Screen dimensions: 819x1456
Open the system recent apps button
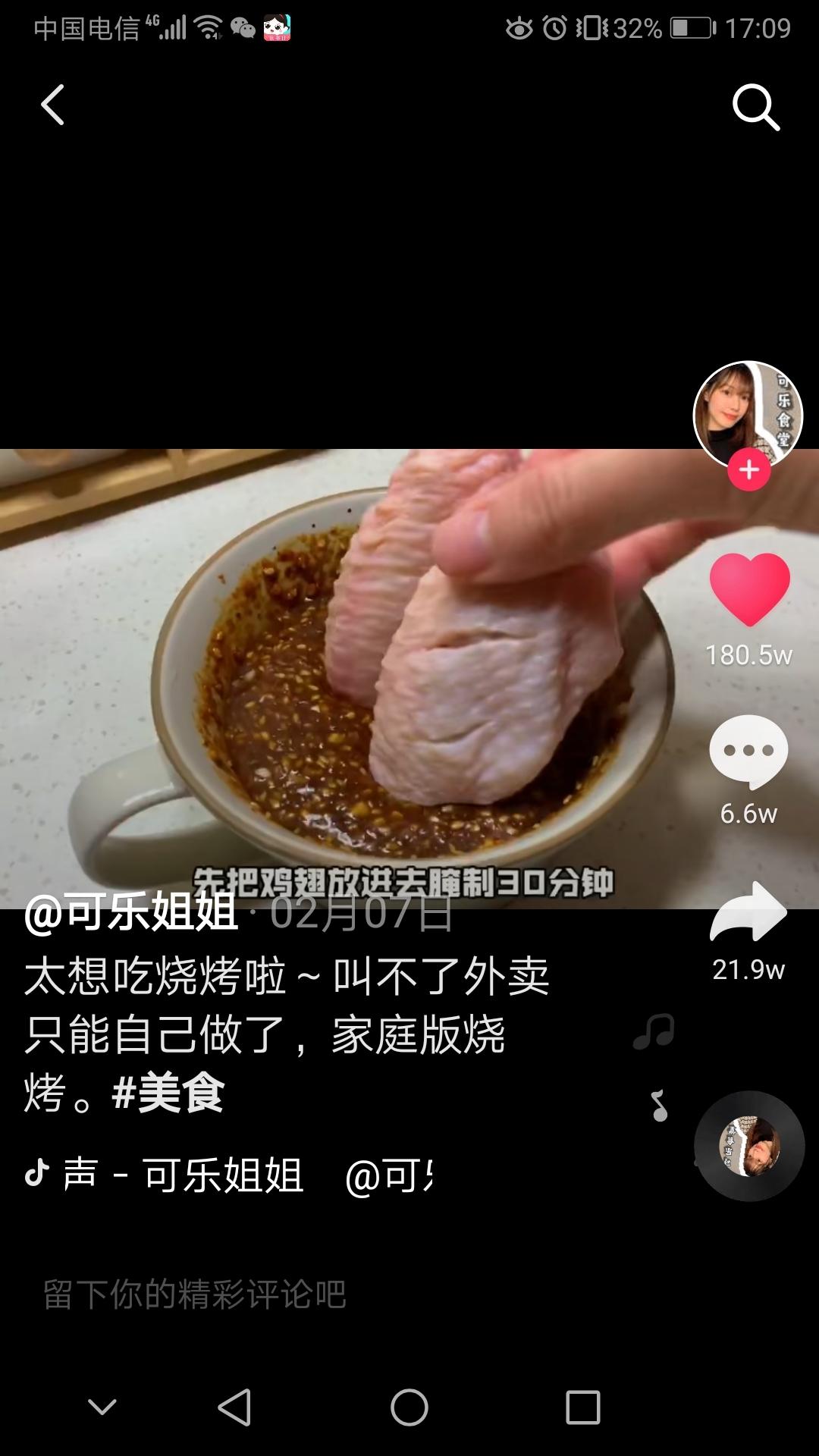pos(583,1407)
